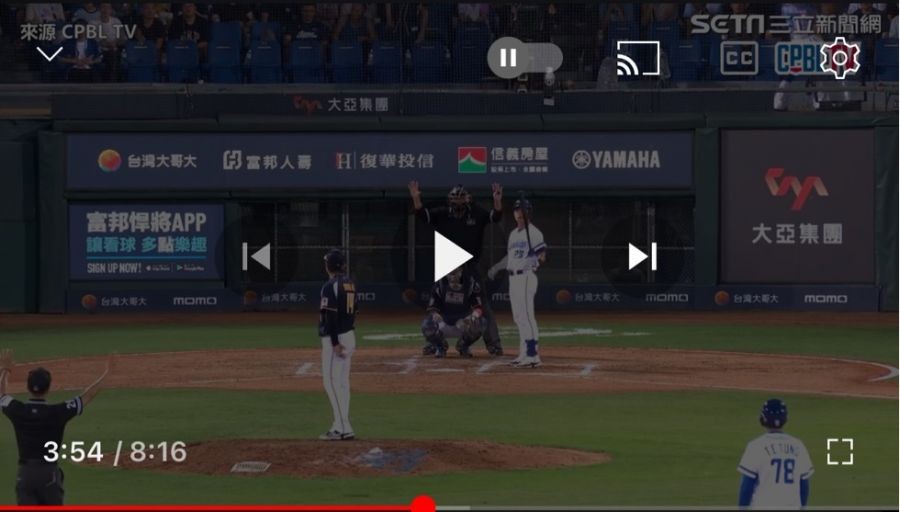Image resolution: width=900 pixels, height=512 pixels.
Task: Tap the red progress bar scrubber
Action: (423, 505)
